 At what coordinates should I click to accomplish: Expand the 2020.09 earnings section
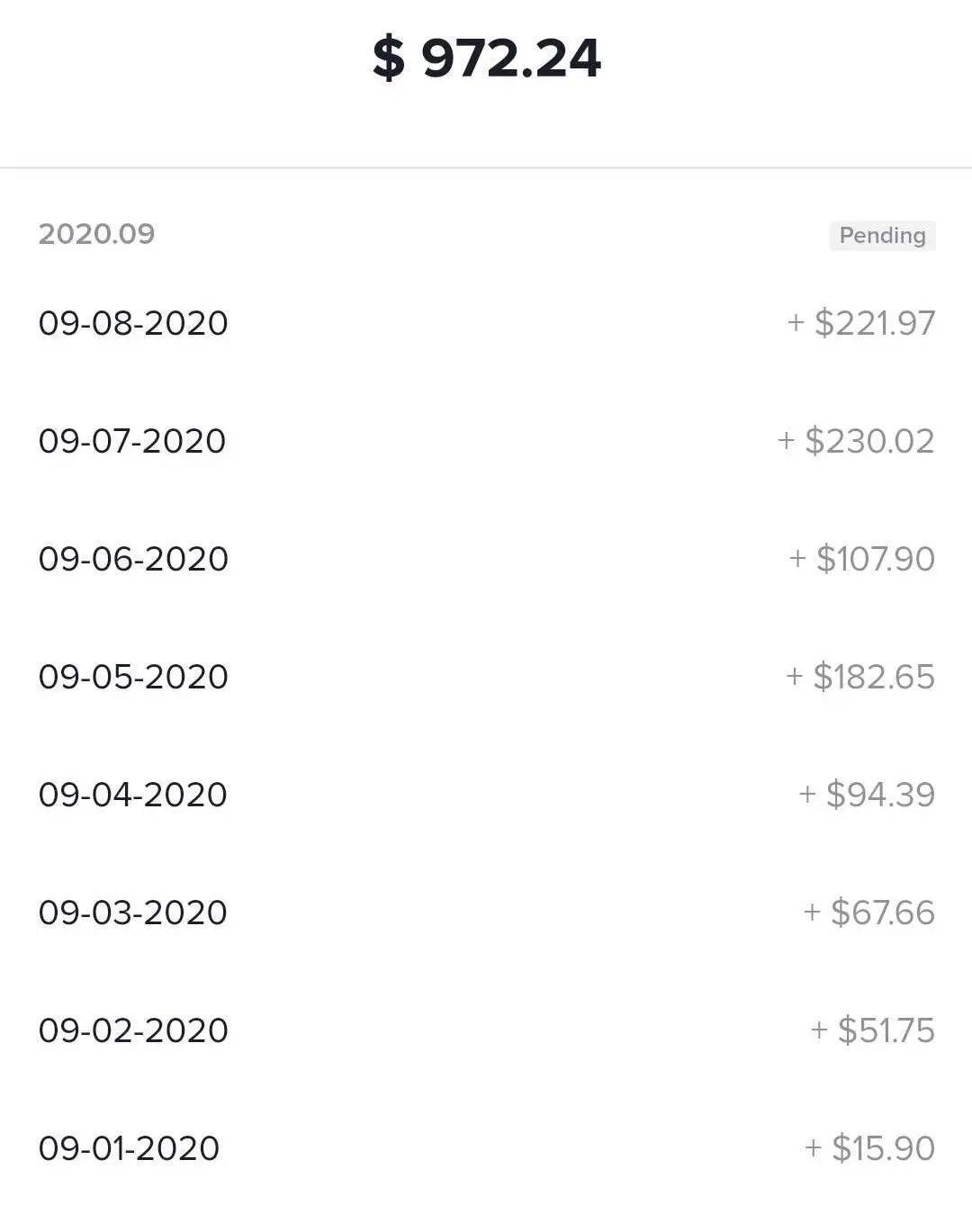point(97,236)
